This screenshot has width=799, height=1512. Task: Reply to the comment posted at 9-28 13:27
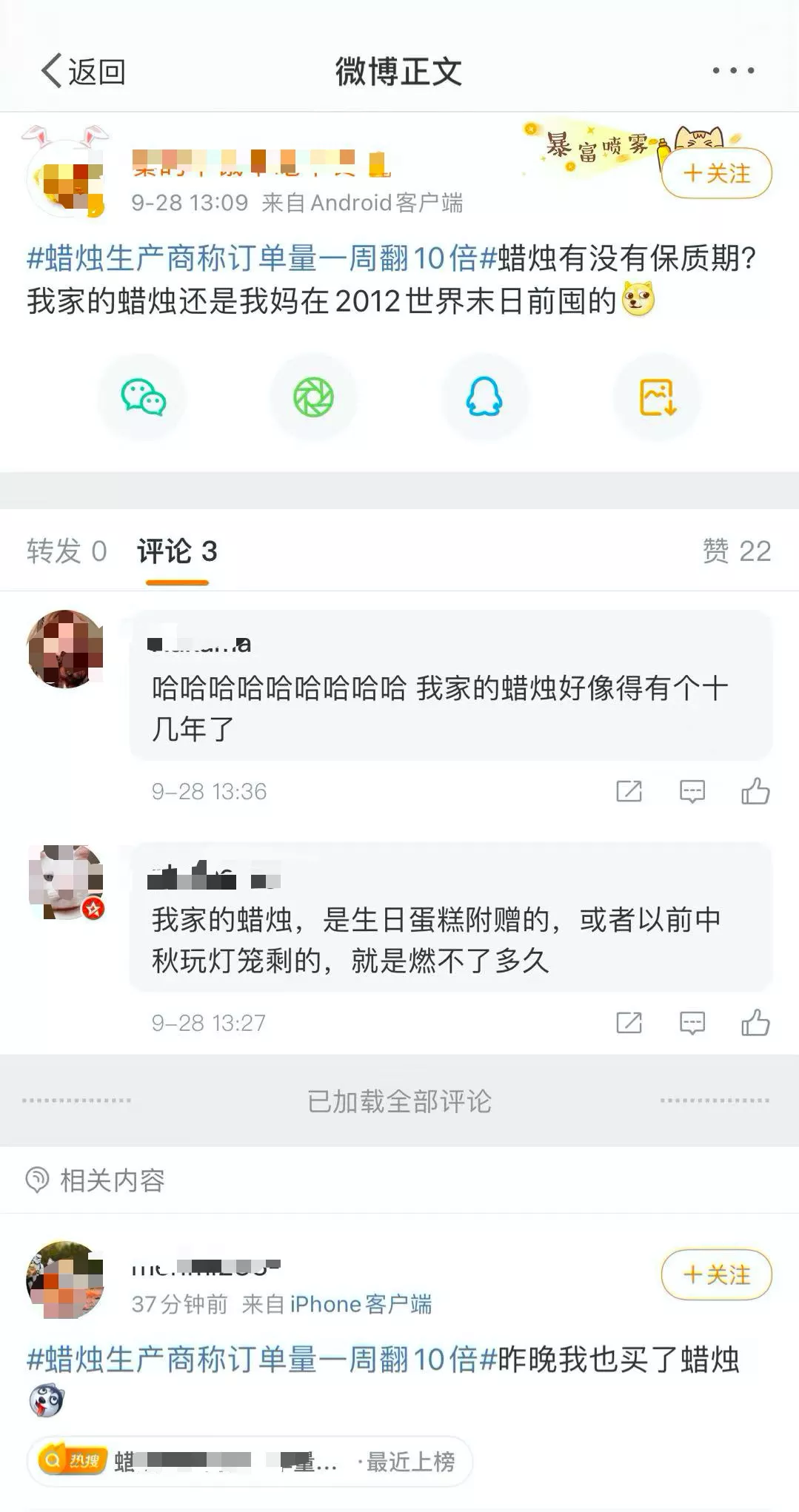[692, 1023]
